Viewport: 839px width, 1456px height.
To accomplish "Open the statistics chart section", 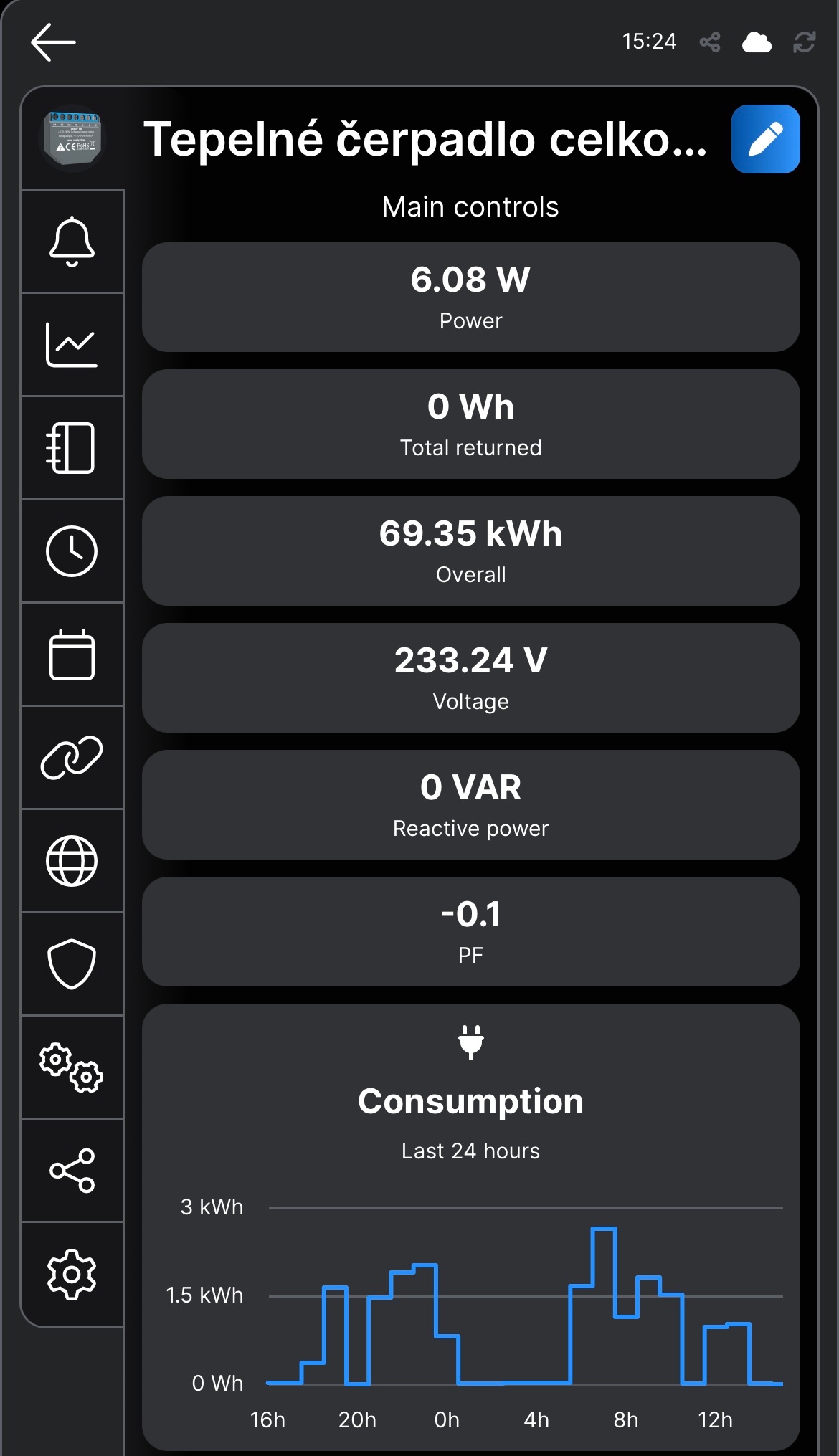I will [72, 345].
